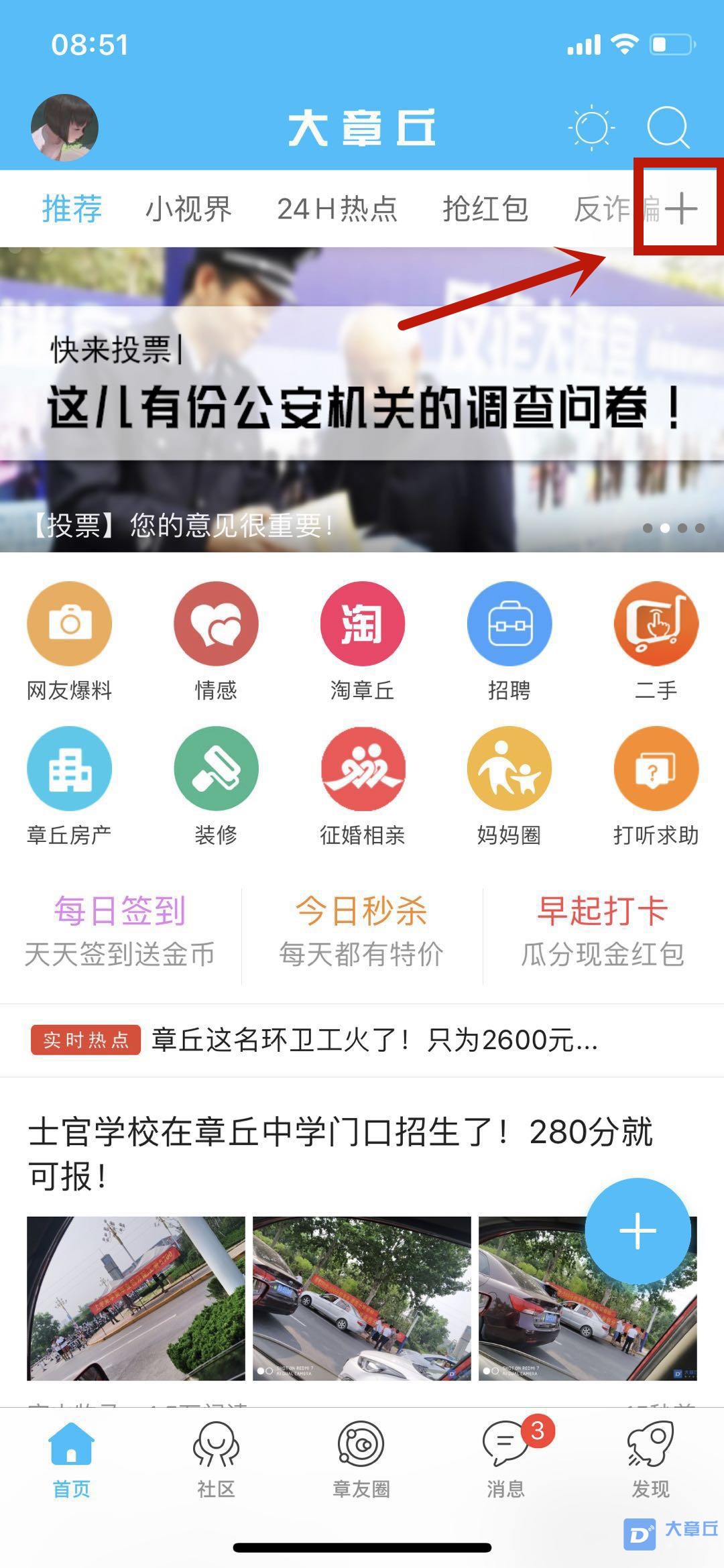Select the 抢红包 tab

tap(485, 208)
